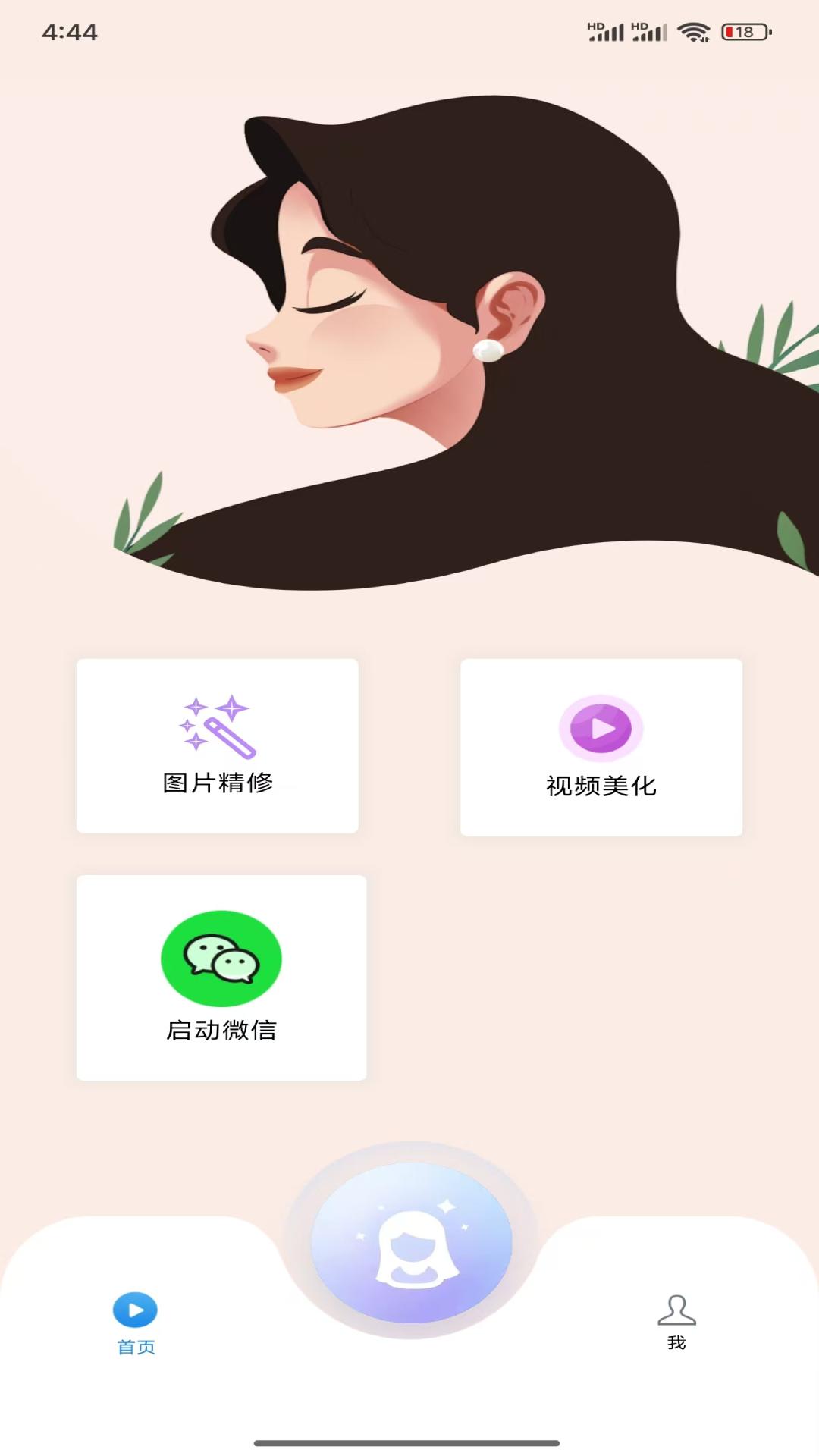The height and width of the screenshot is (1456, 819).
Task: Tap the 启动微信 text label
Action: pyautogui.click(x=221, y=1030)
